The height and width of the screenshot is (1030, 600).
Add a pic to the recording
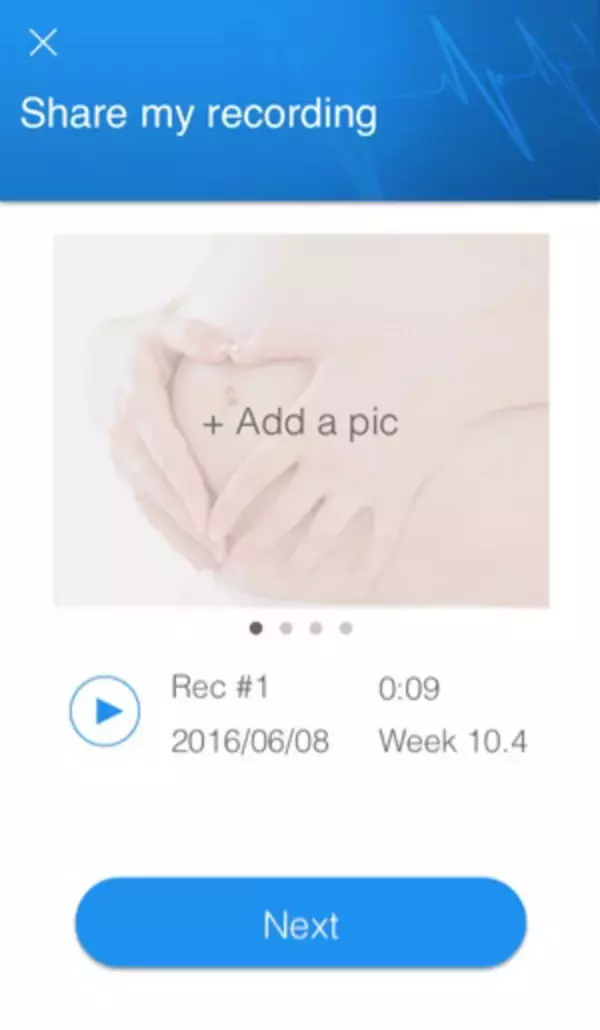click(x=300, y=422)
